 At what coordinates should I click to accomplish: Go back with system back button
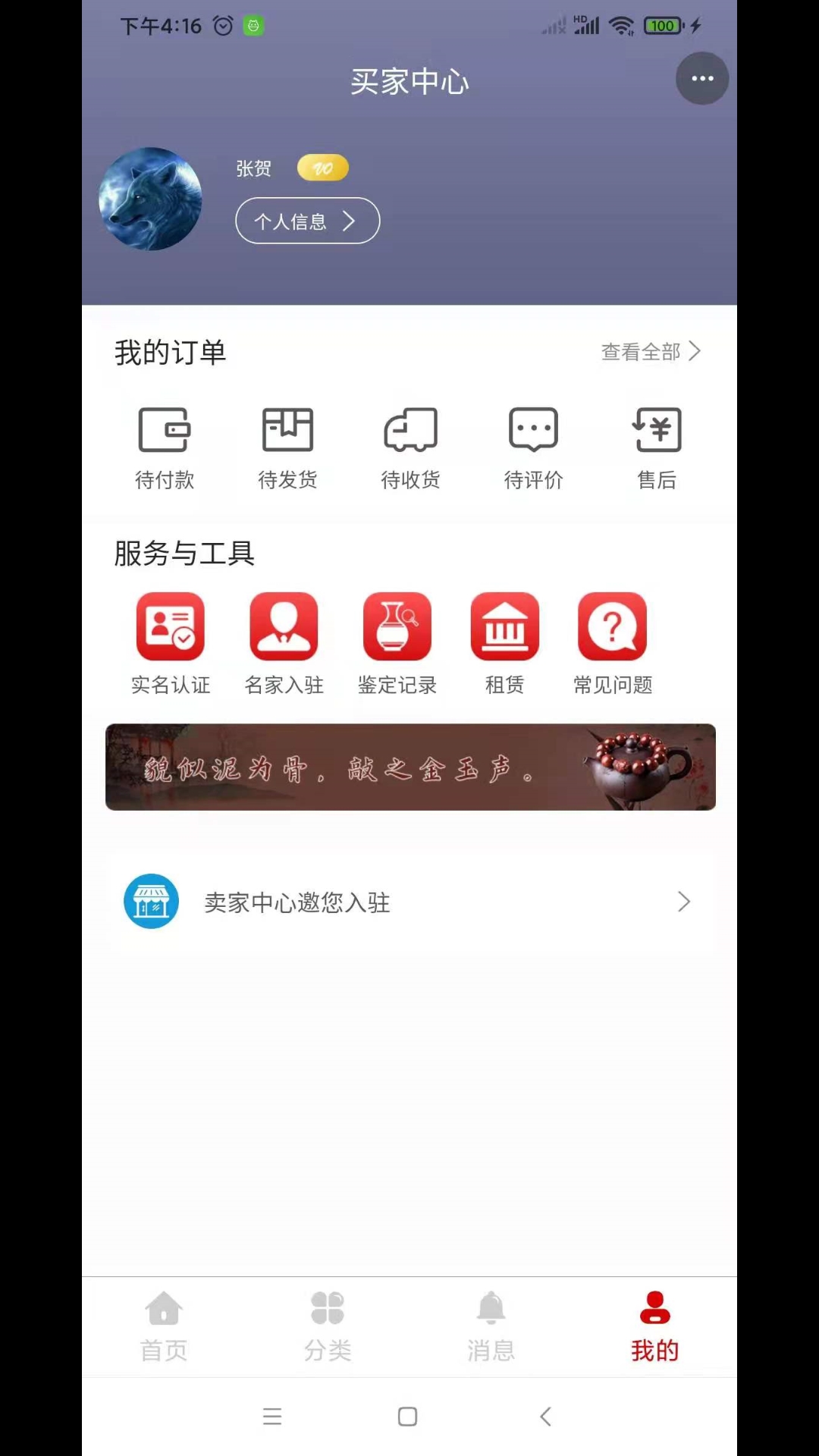click(x=545, y=1417)
